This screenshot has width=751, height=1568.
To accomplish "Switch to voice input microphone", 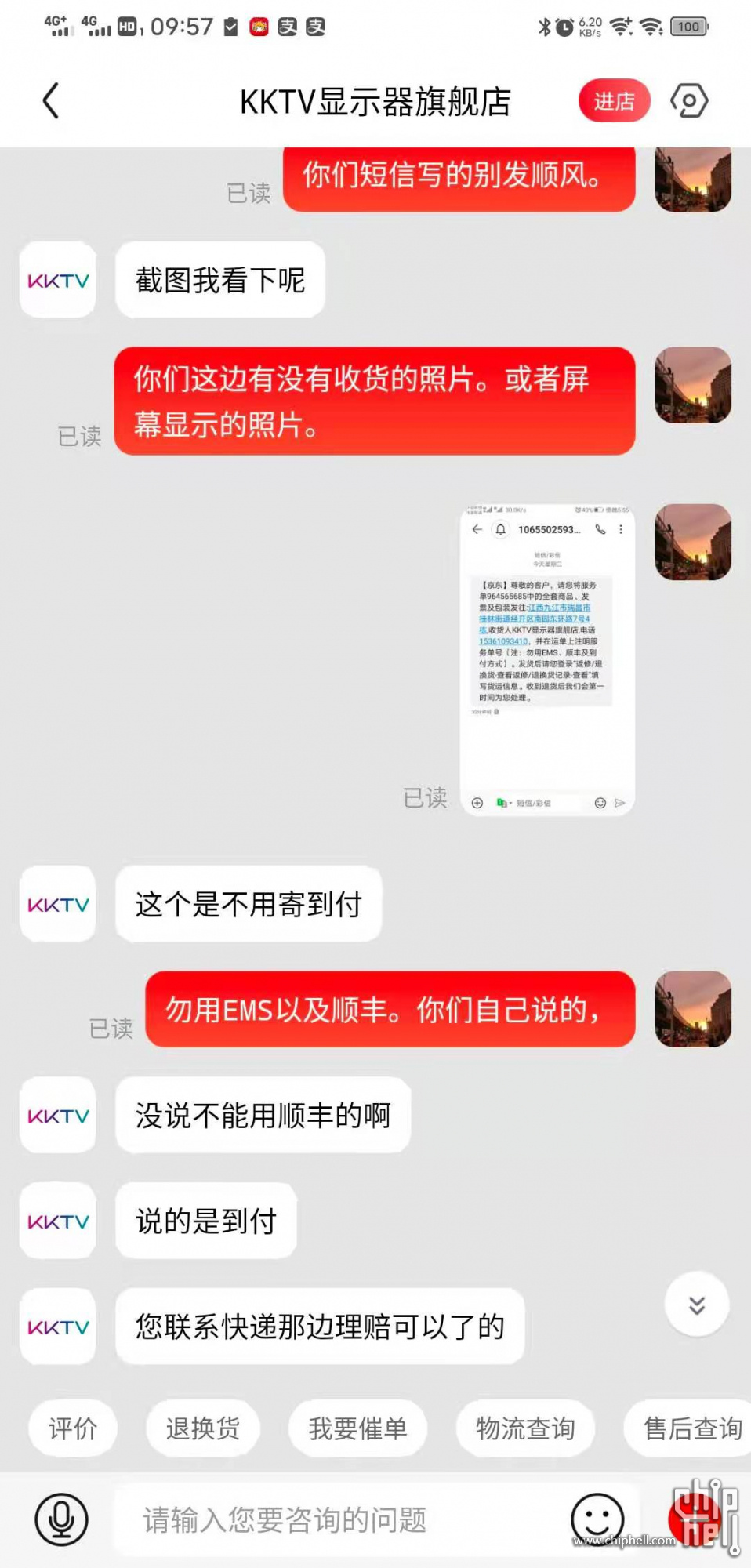I will click(x=61, y=1519).
